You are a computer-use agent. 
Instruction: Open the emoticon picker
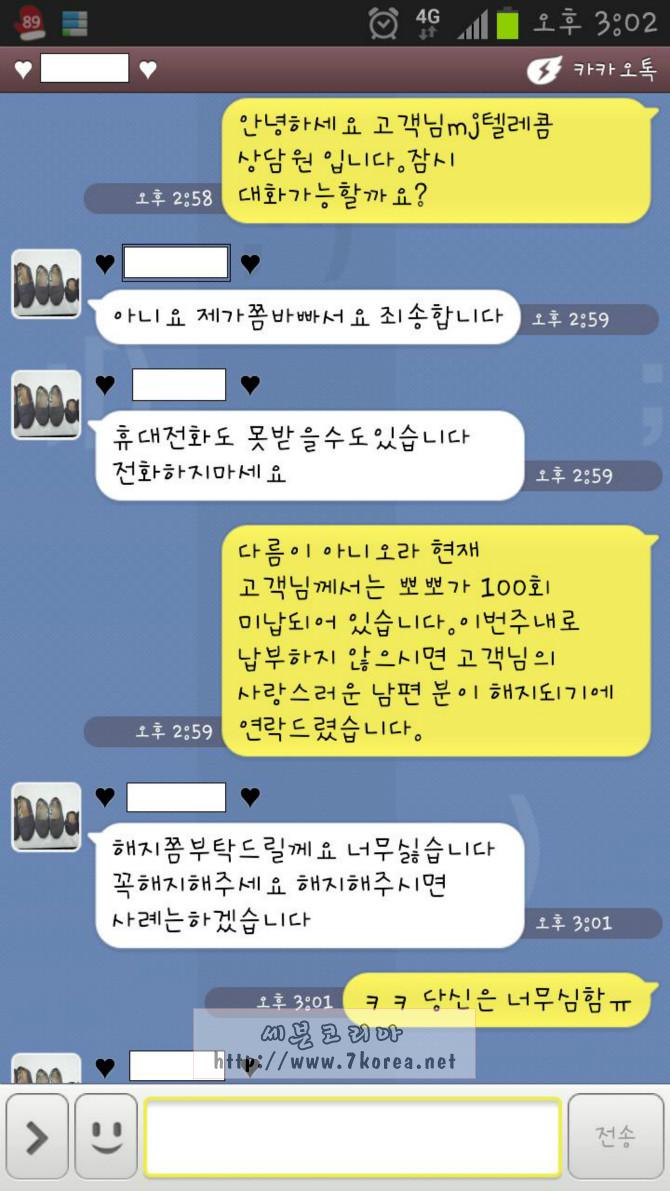(x=105, y=1136)
